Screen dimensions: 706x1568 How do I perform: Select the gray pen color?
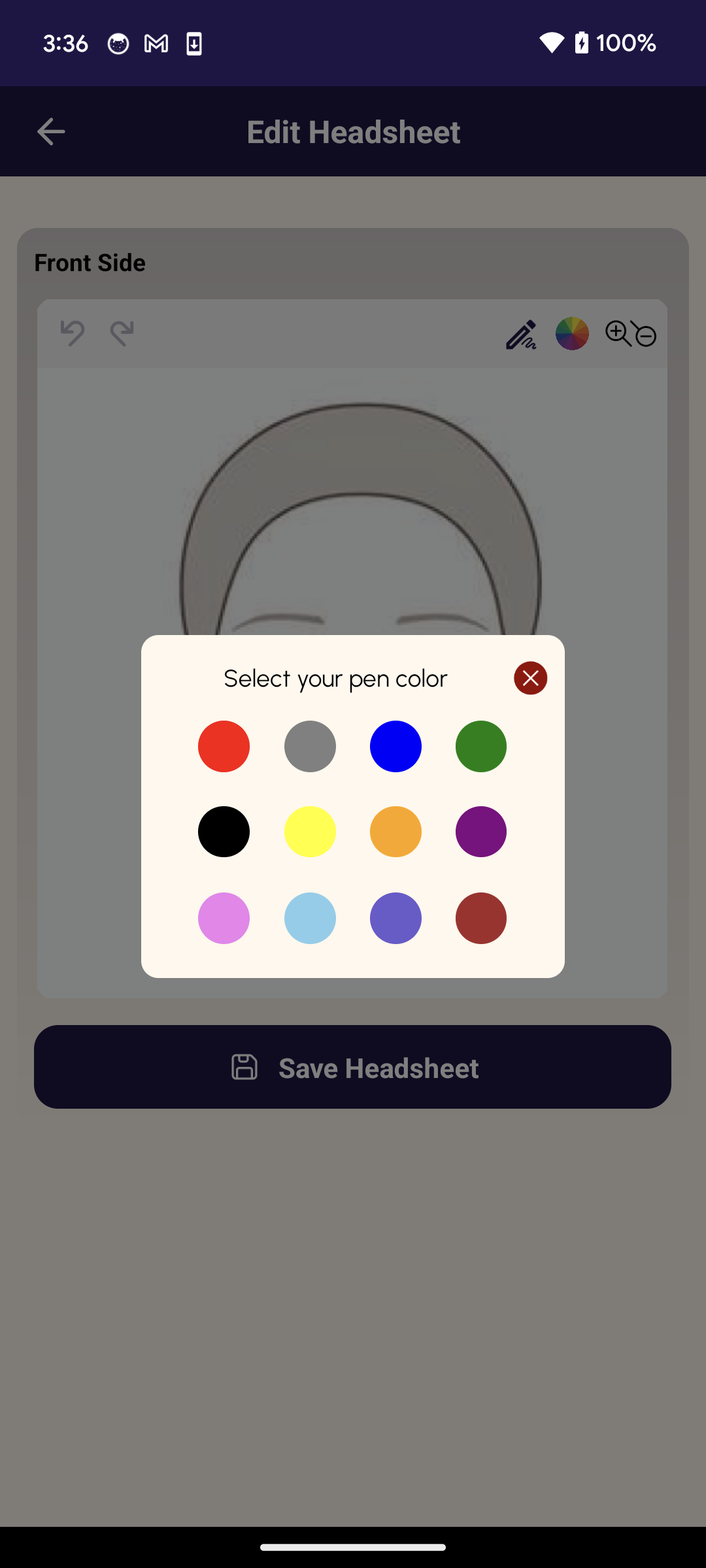(x=310, y=746)
